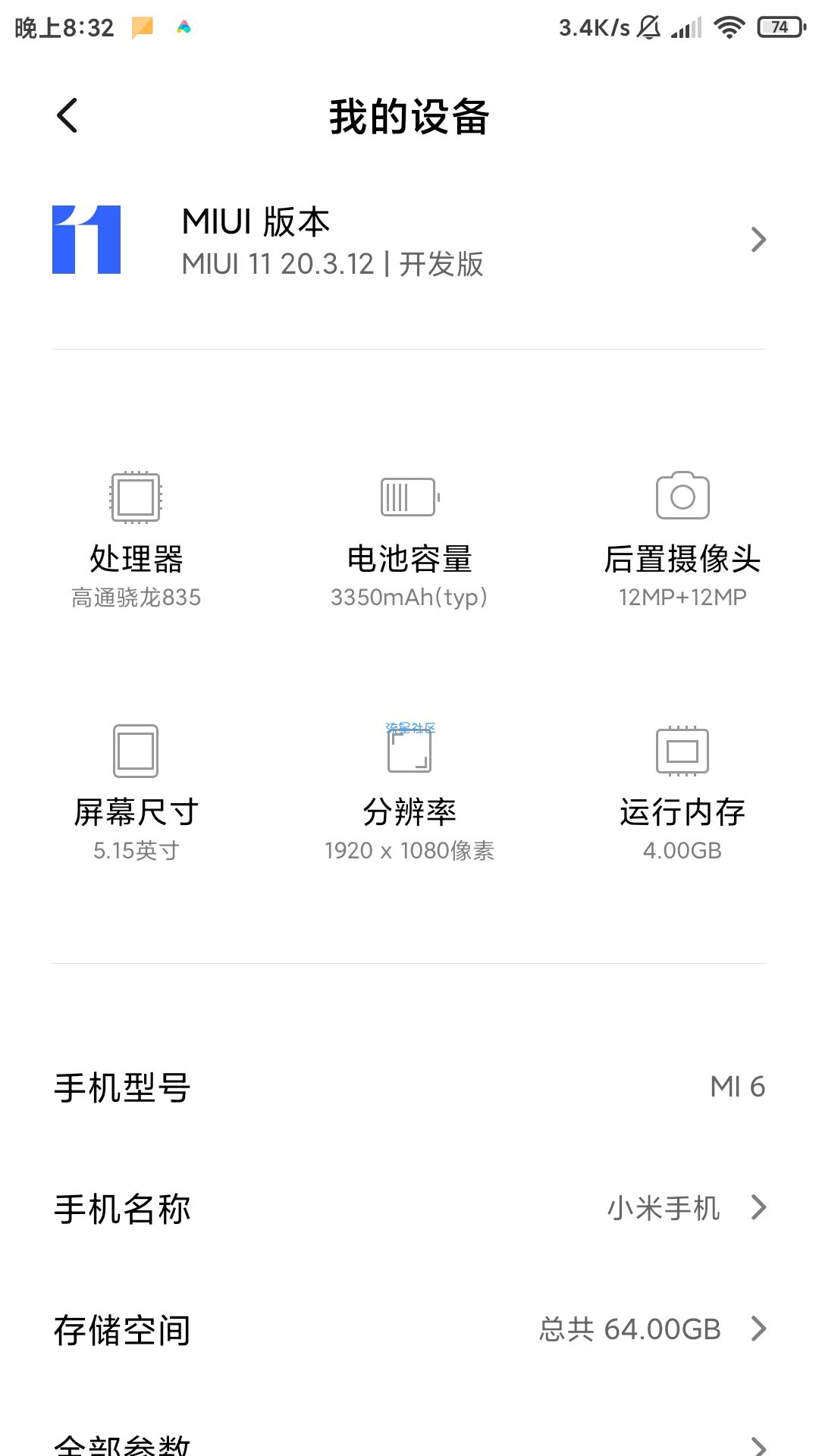This screenshot has width=819, height=1456.
Task: Open 存储空间 storage details
Action: pyautogui.click(x=409, y=1329)
